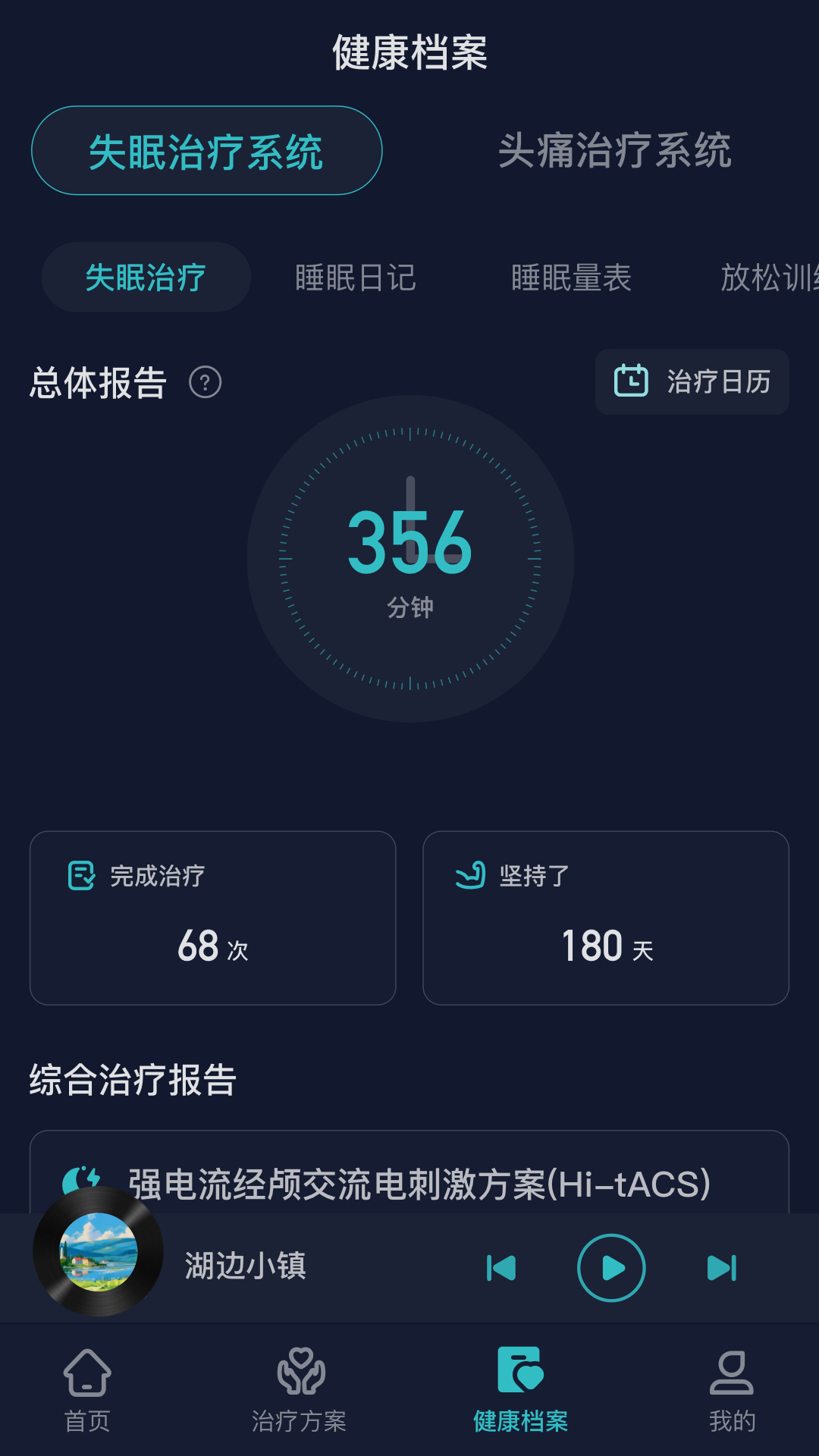Switch to 头痛治疗系统 system
The image size is (819, 1456).
[617, 151]
